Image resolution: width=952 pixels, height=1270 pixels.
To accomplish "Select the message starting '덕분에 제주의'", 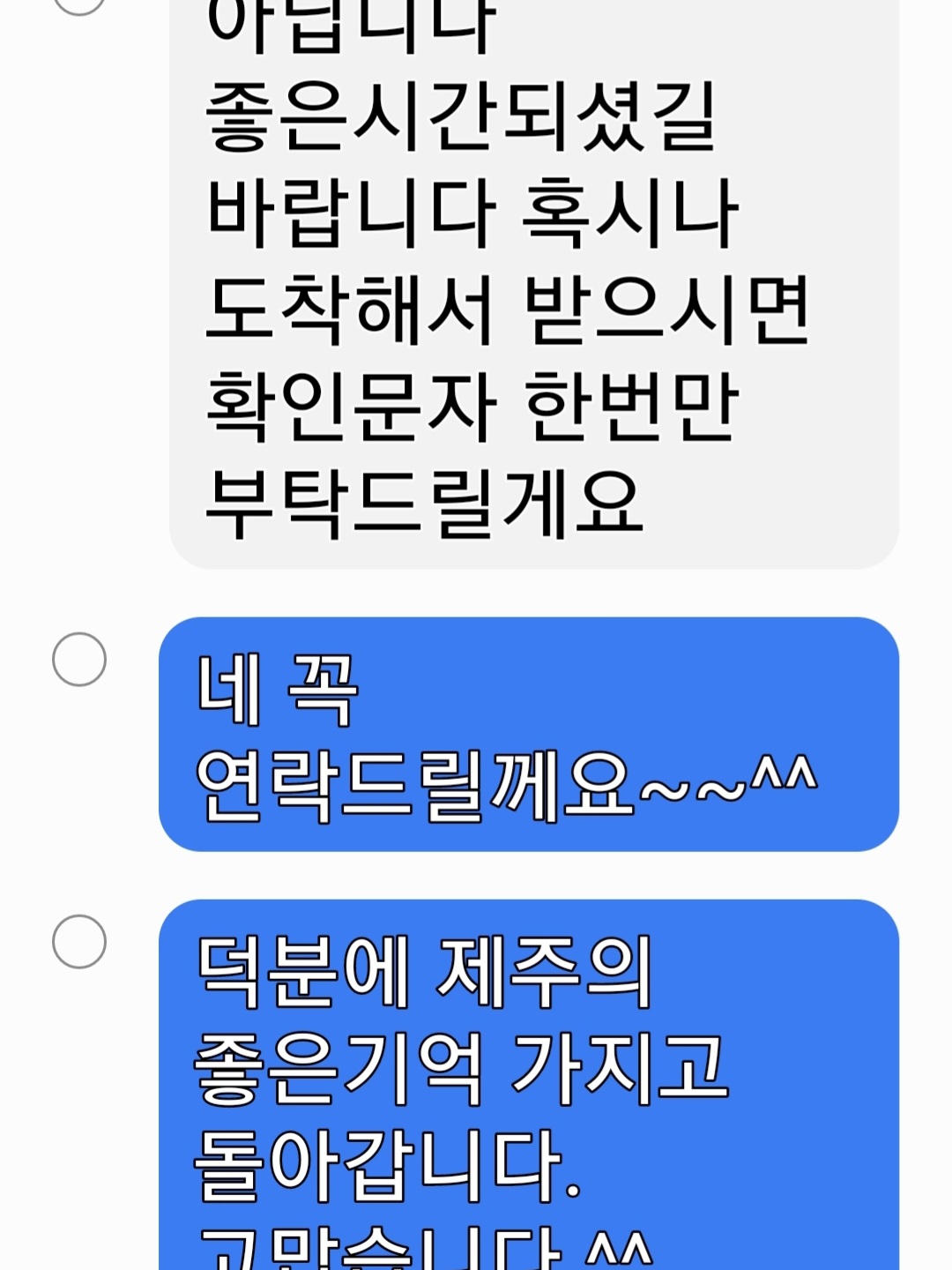I will coord(79,942).
